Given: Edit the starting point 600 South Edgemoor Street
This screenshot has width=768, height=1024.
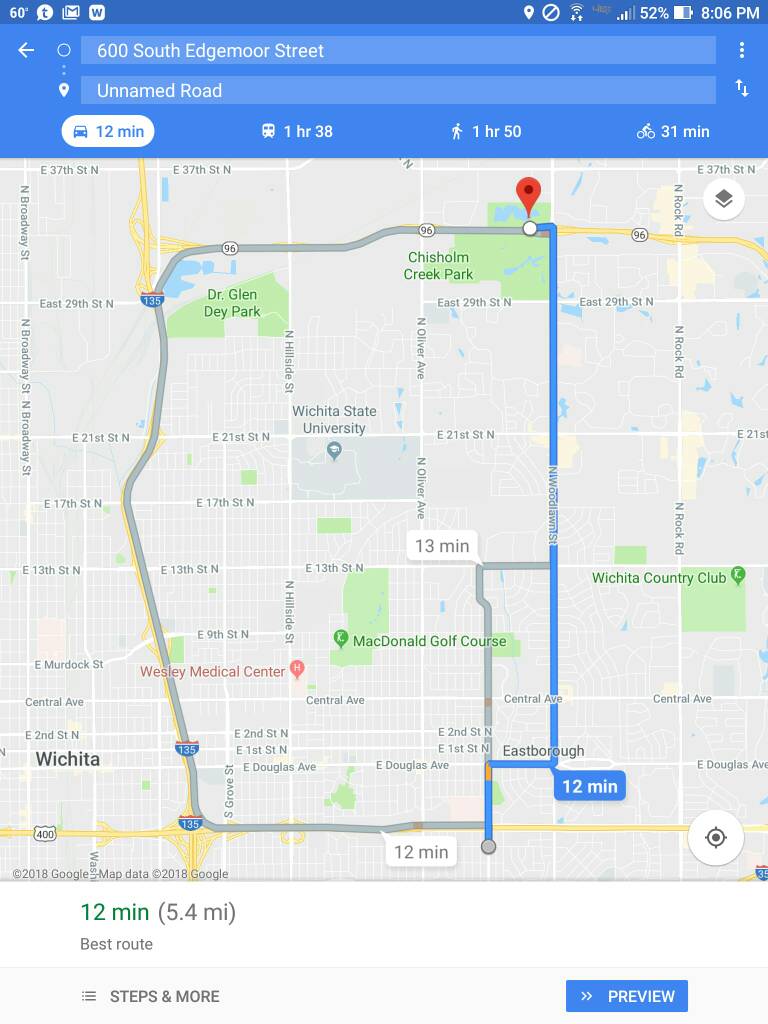Looking at the screenshot, I should click(398, 50).
